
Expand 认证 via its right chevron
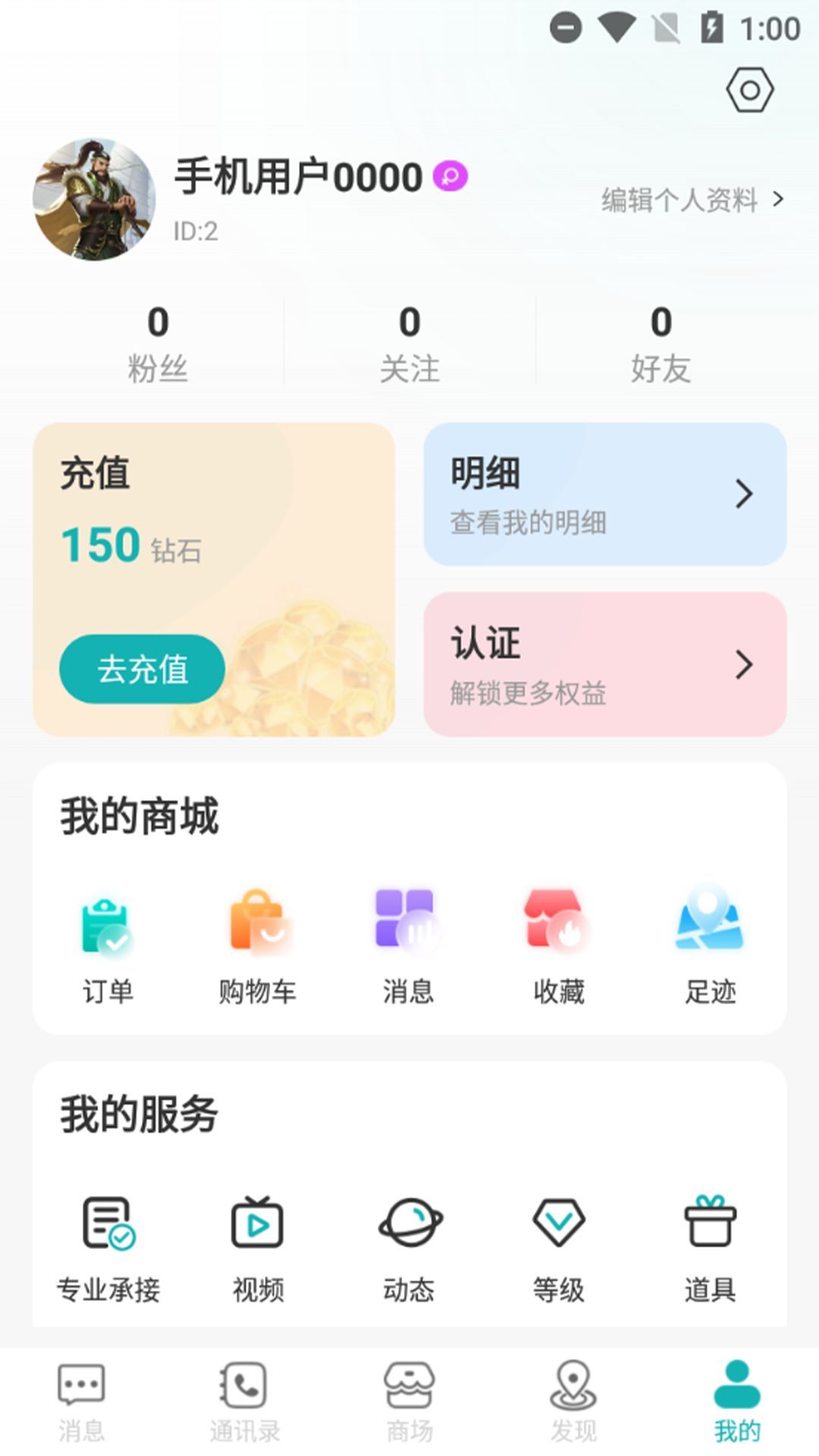(744, 664)
